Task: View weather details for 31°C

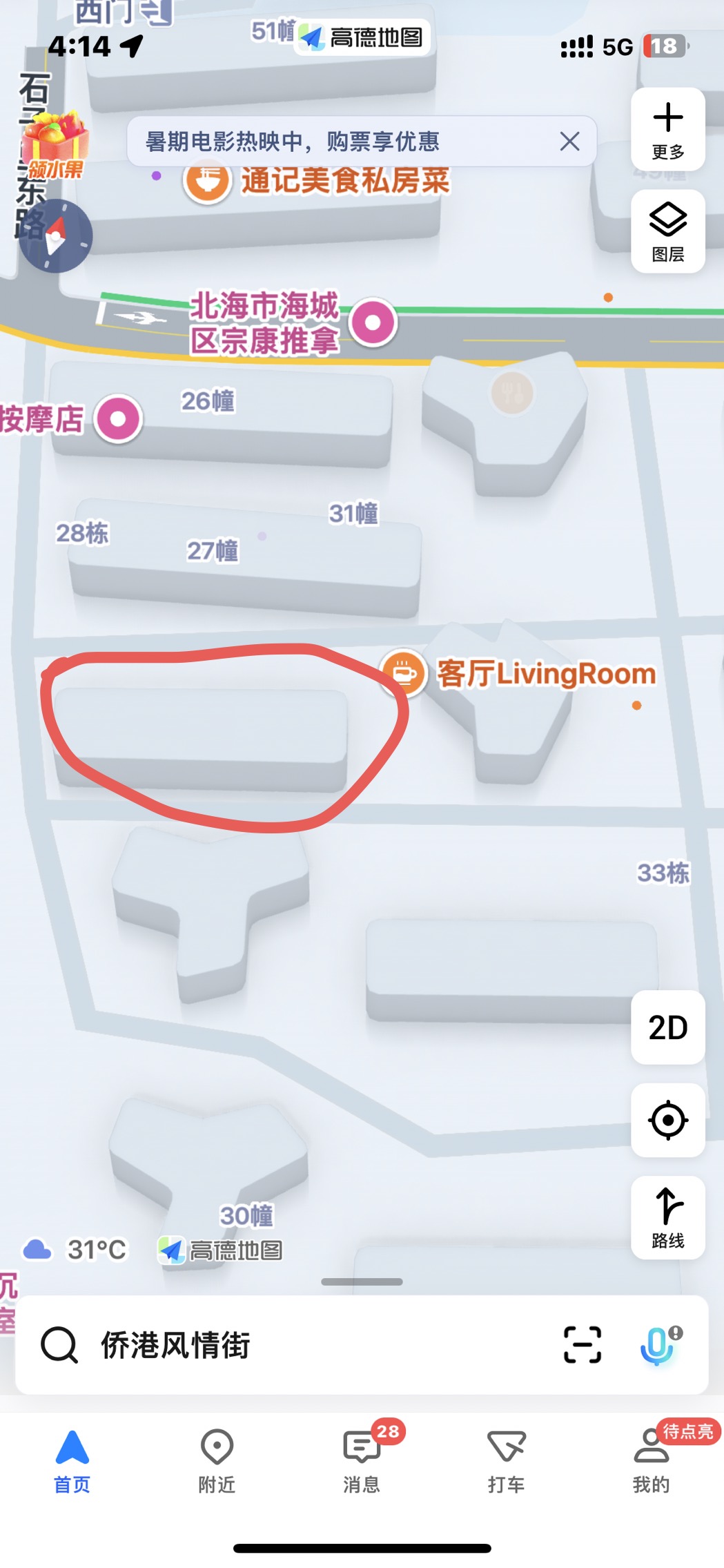Action: coord(76,1250)
